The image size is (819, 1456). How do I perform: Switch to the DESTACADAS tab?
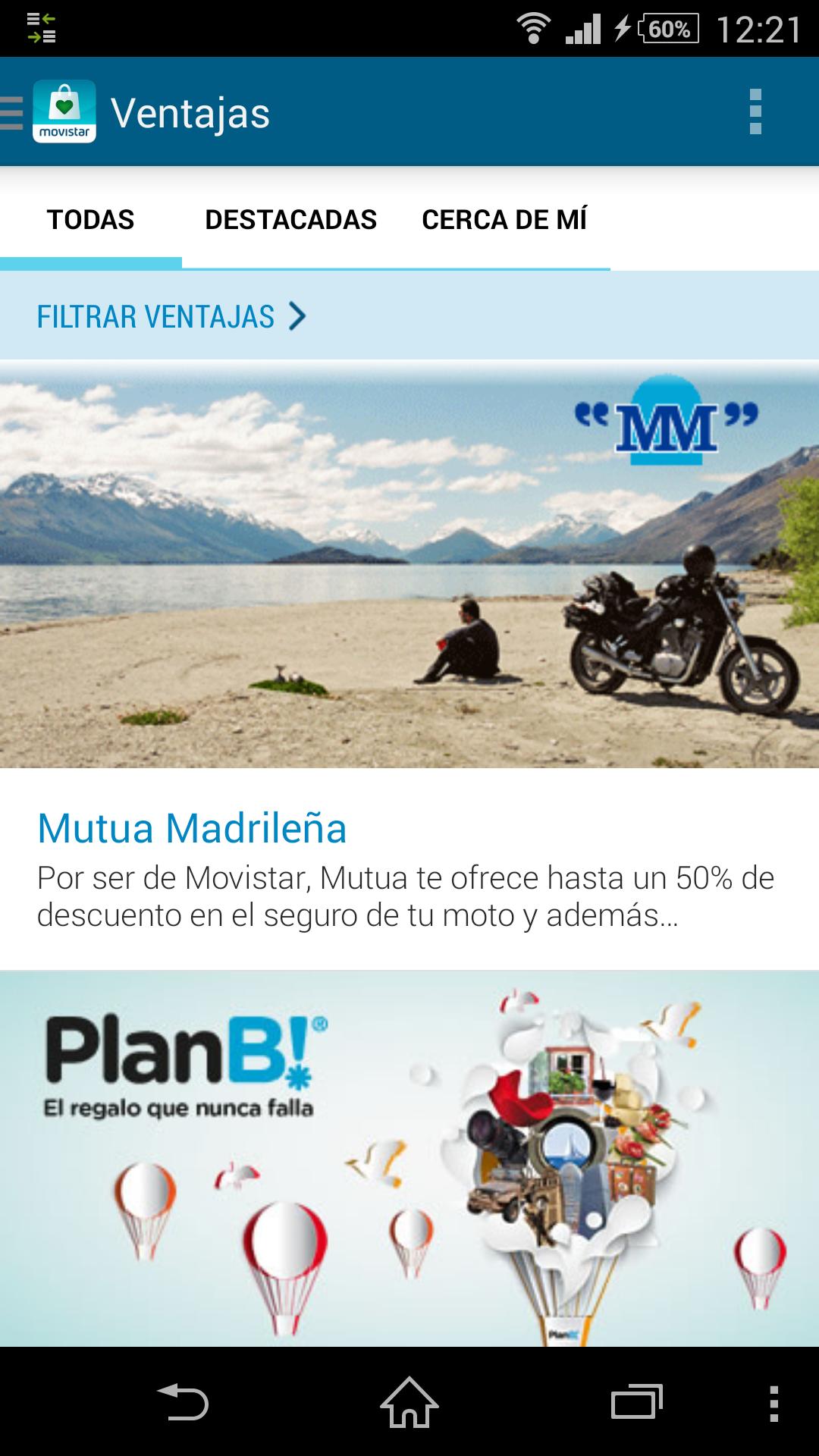291,220
